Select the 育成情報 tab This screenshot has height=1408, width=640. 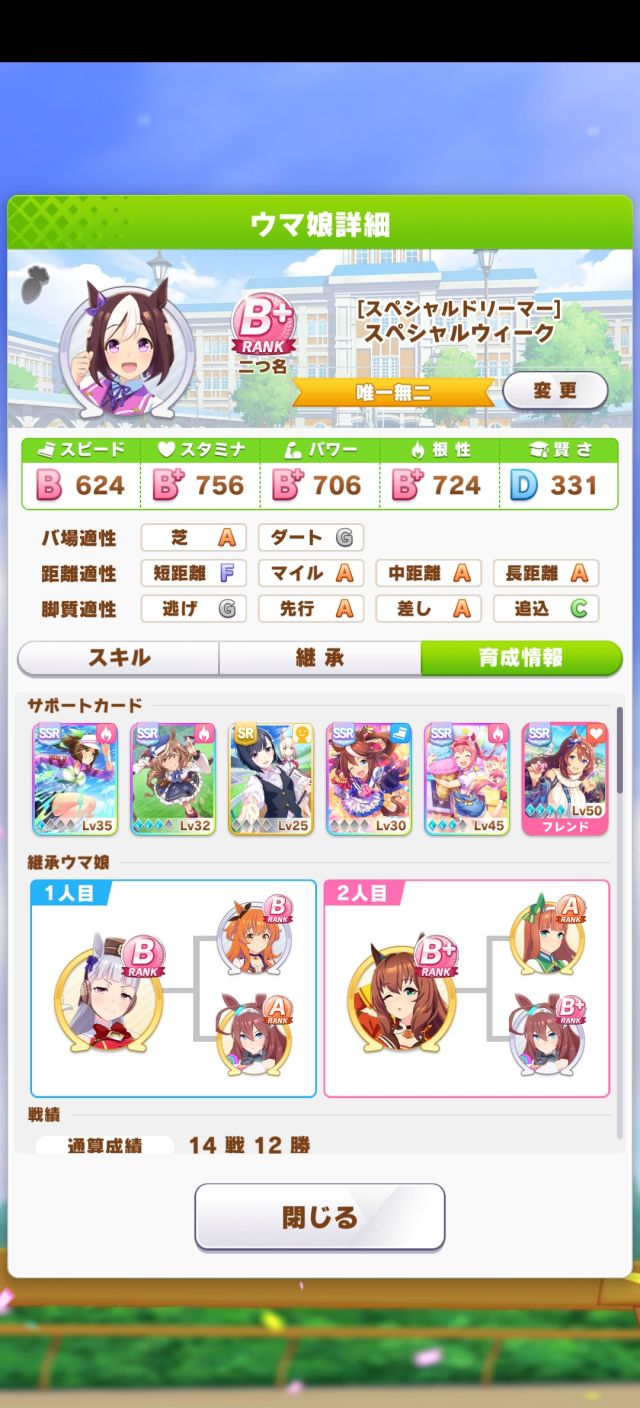(x=521, y=658)
